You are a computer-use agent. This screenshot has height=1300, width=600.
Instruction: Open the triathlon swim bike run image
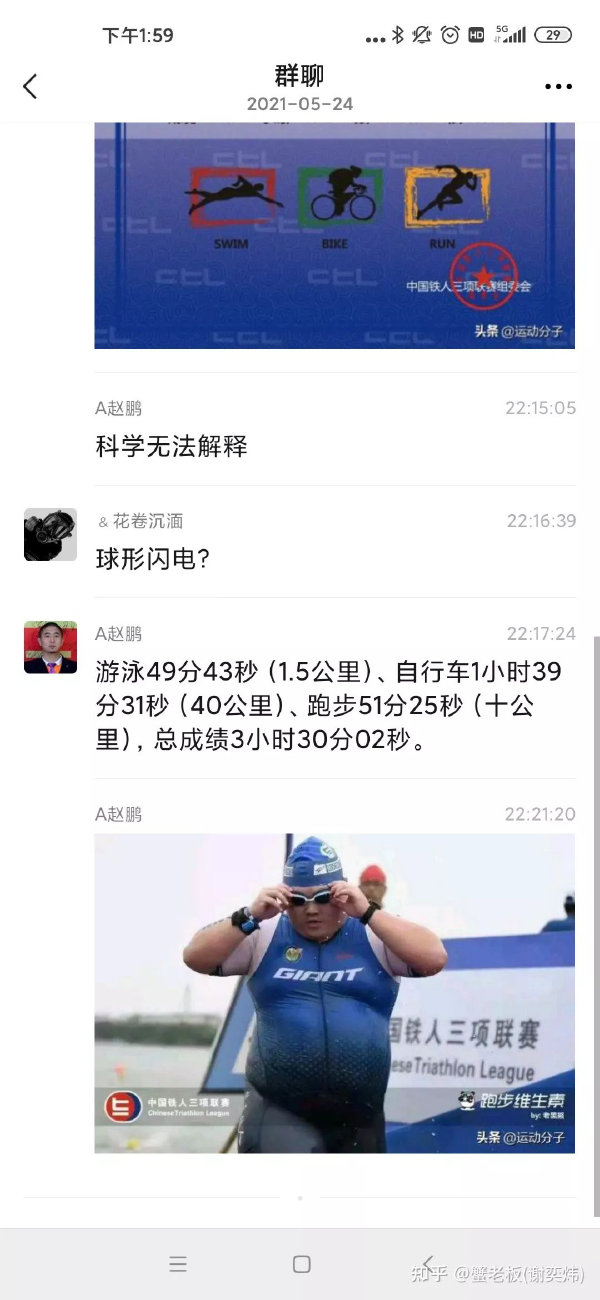tap(334, 235)
